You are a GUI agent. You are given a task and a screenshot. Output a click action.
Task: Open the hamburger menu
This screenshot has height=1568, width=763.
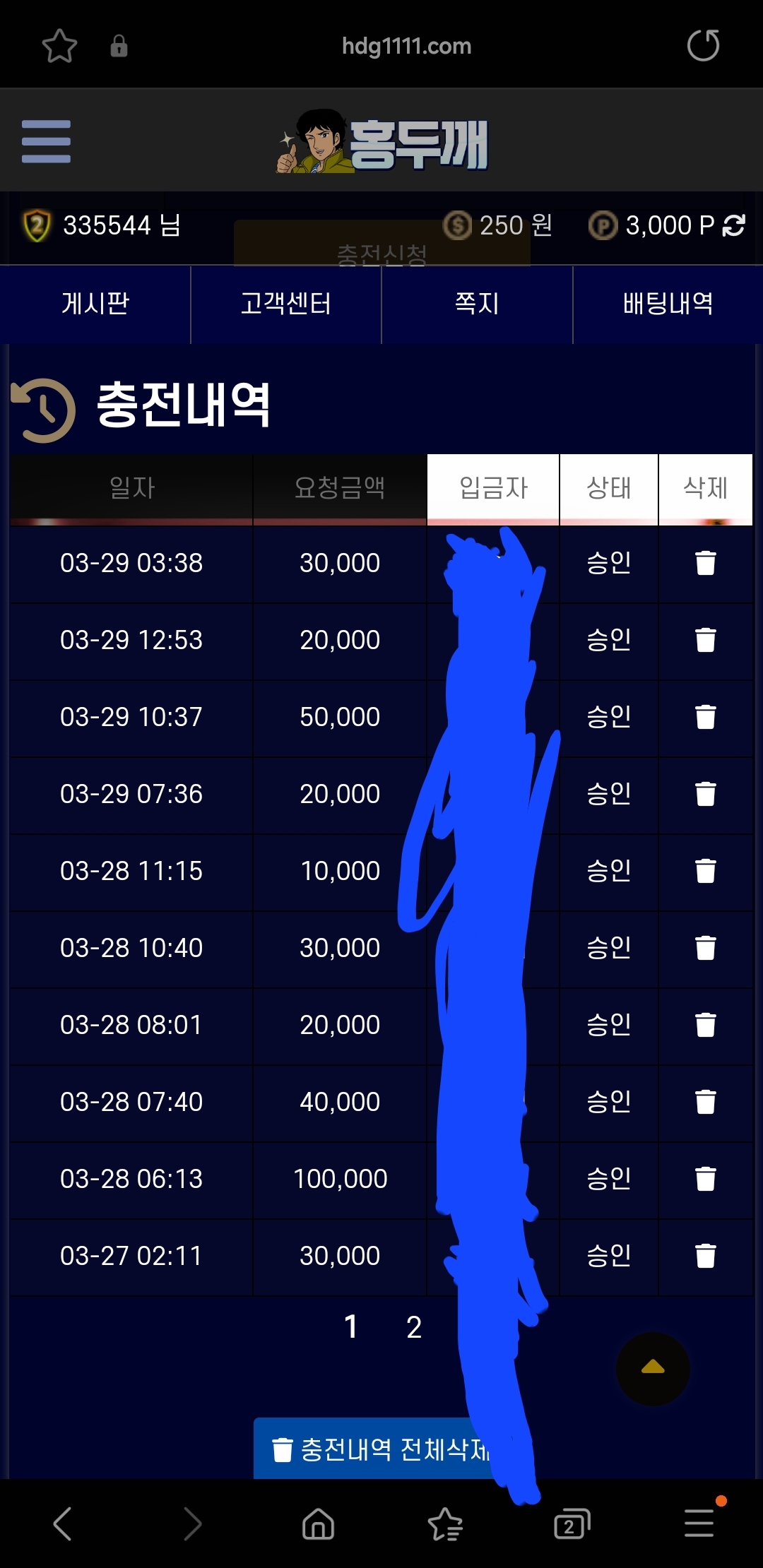pos(46,141)
